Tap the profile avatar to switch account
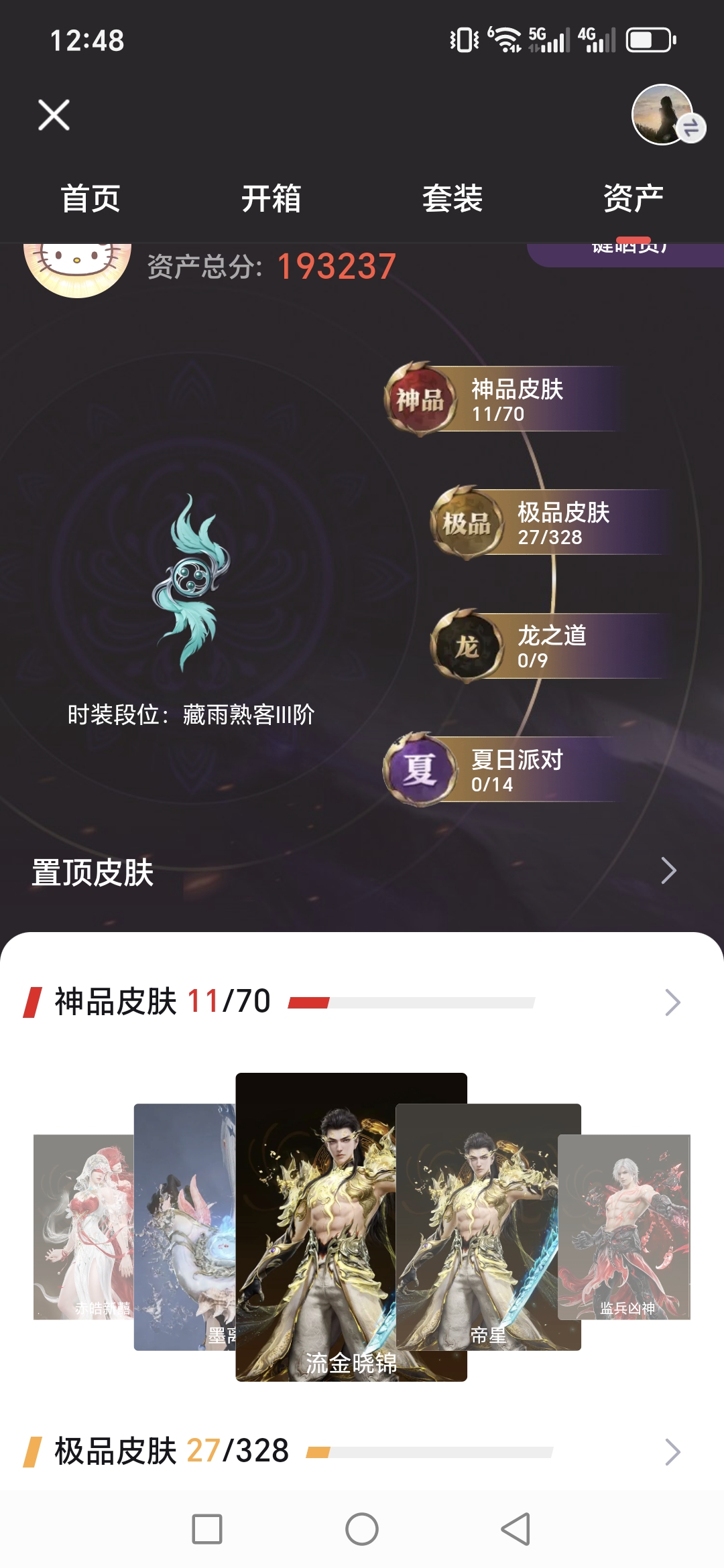Screen dimensions: 724x1568 pos(663,115)
